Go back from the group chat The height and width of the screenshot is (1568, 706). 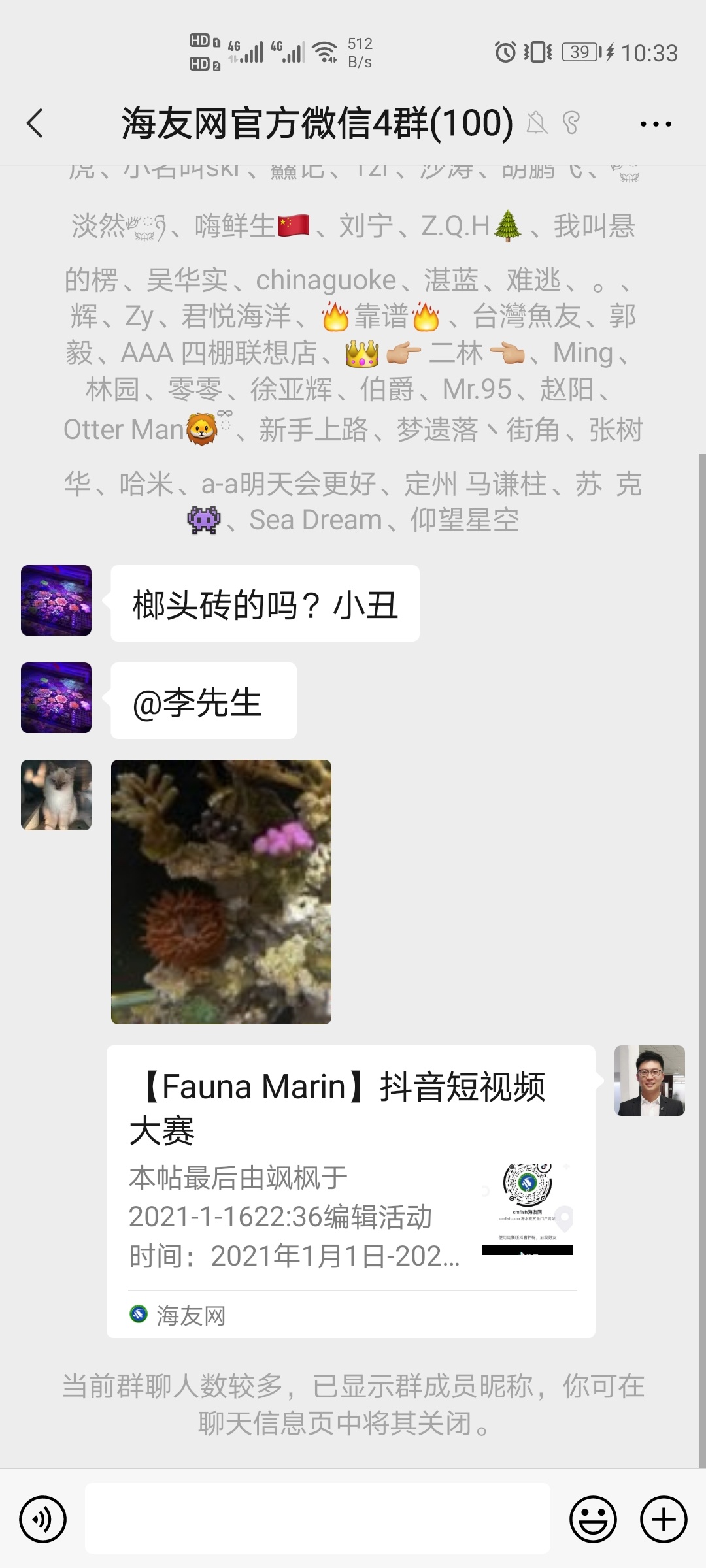point(35,123)
